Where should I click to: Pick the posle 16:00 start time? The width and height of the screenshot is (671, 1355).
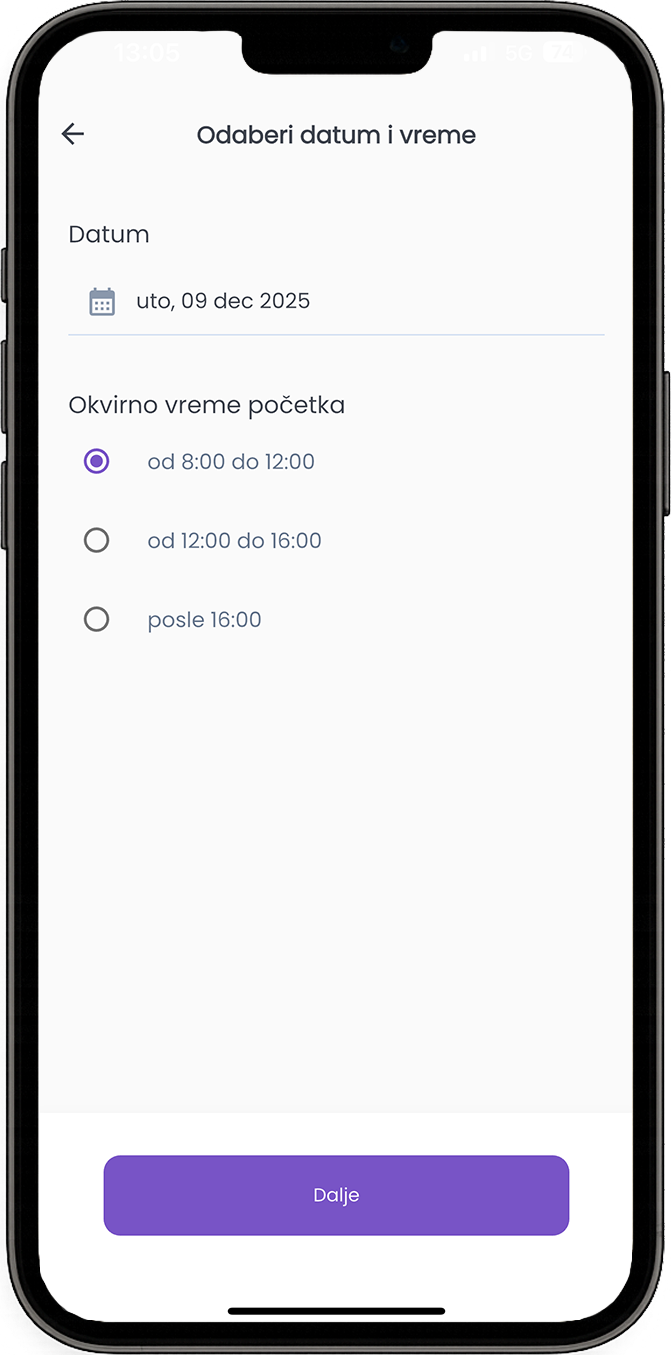[x=97, y=619]
